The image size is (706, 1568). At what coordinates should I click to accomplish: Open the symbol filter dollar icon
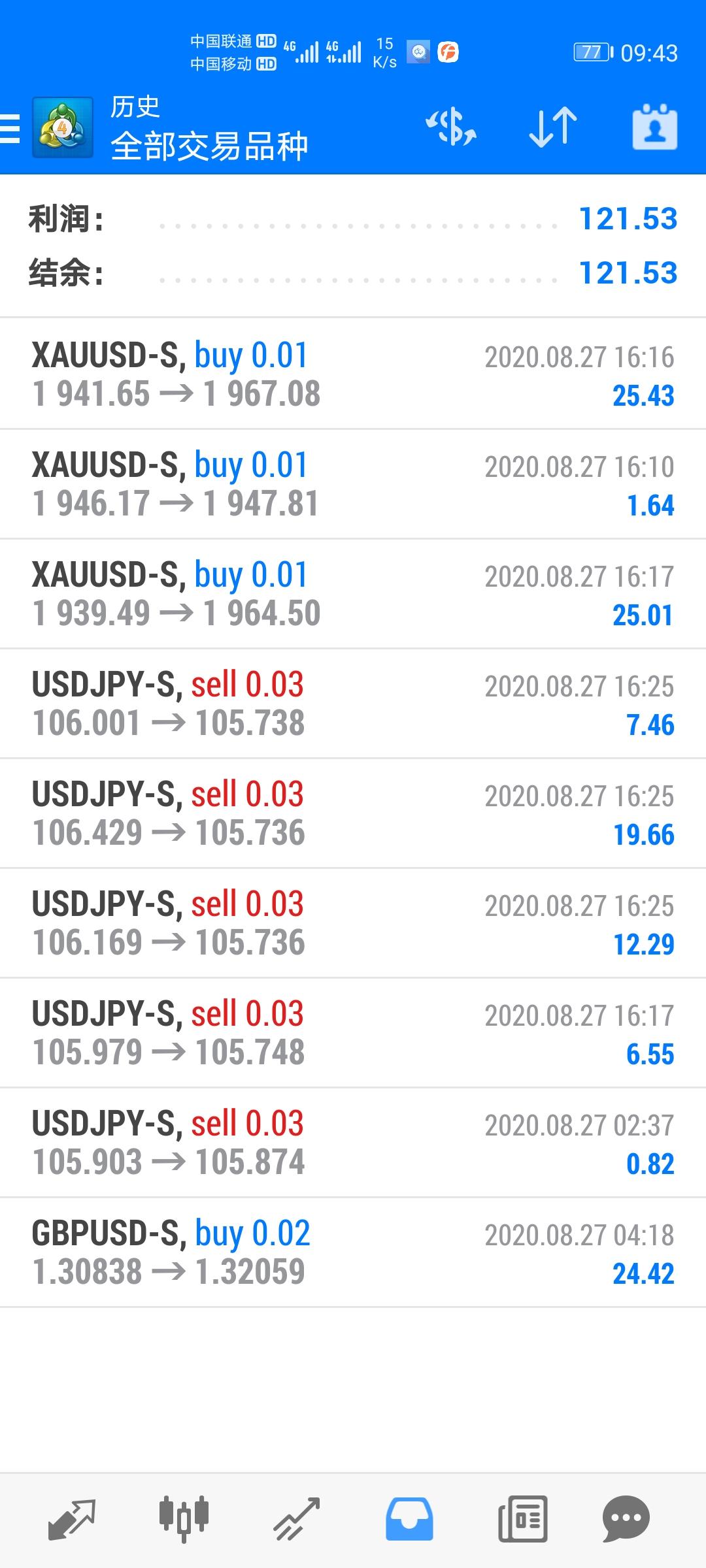(x=451, y=127)
